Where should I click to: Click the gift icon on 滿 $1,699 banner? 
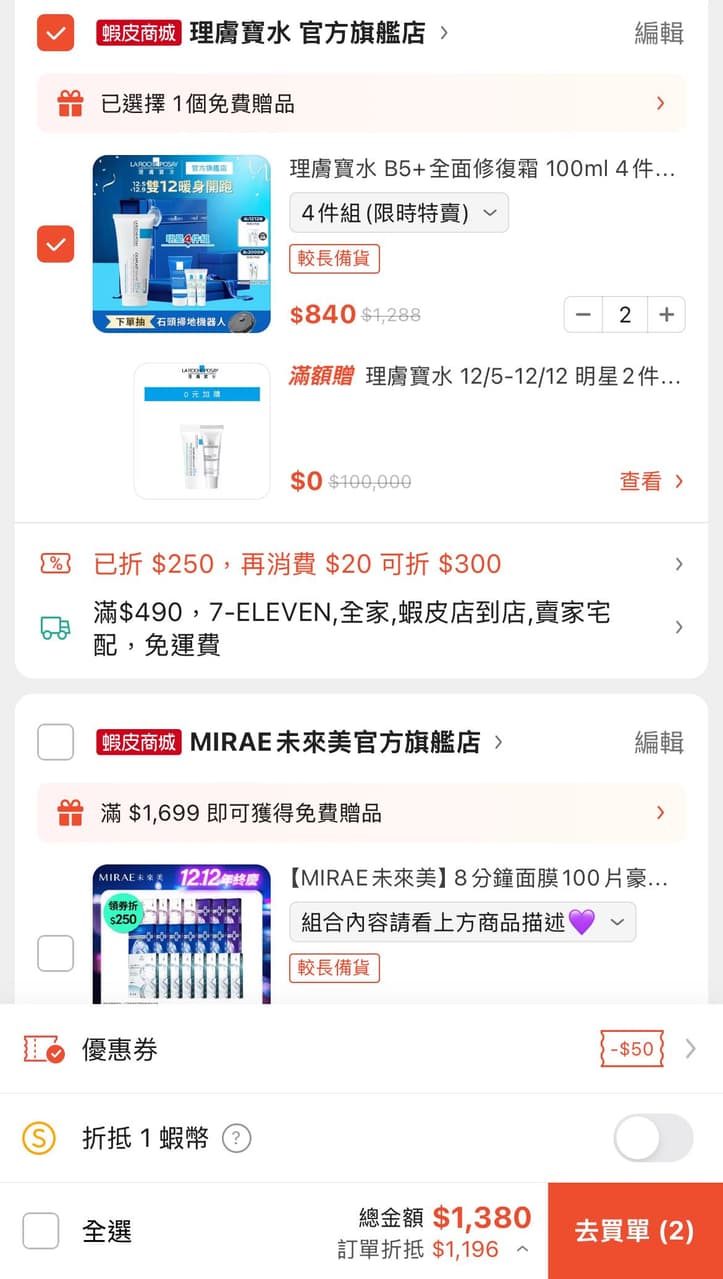pos(67,812)
